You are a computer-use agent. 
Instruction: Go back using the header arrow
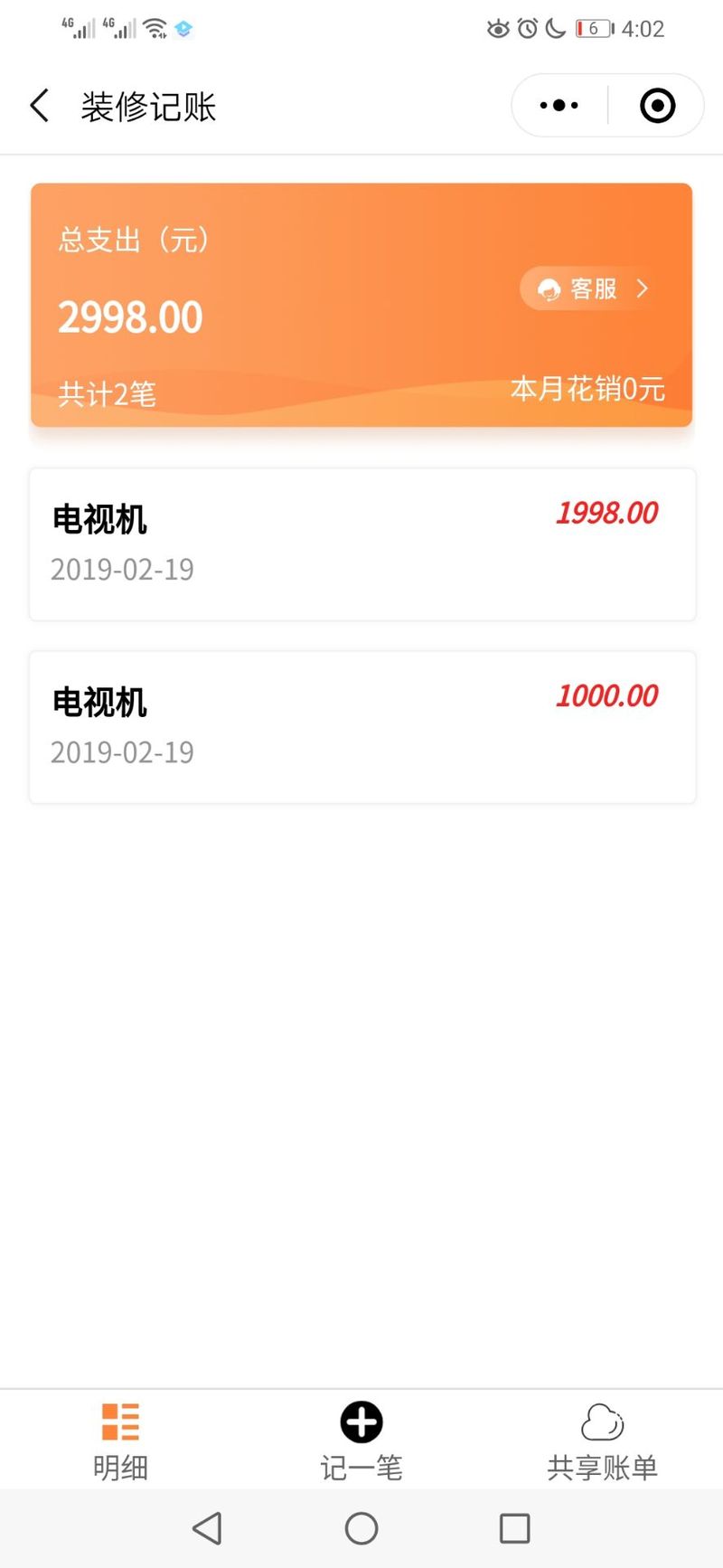pos(40,106)
